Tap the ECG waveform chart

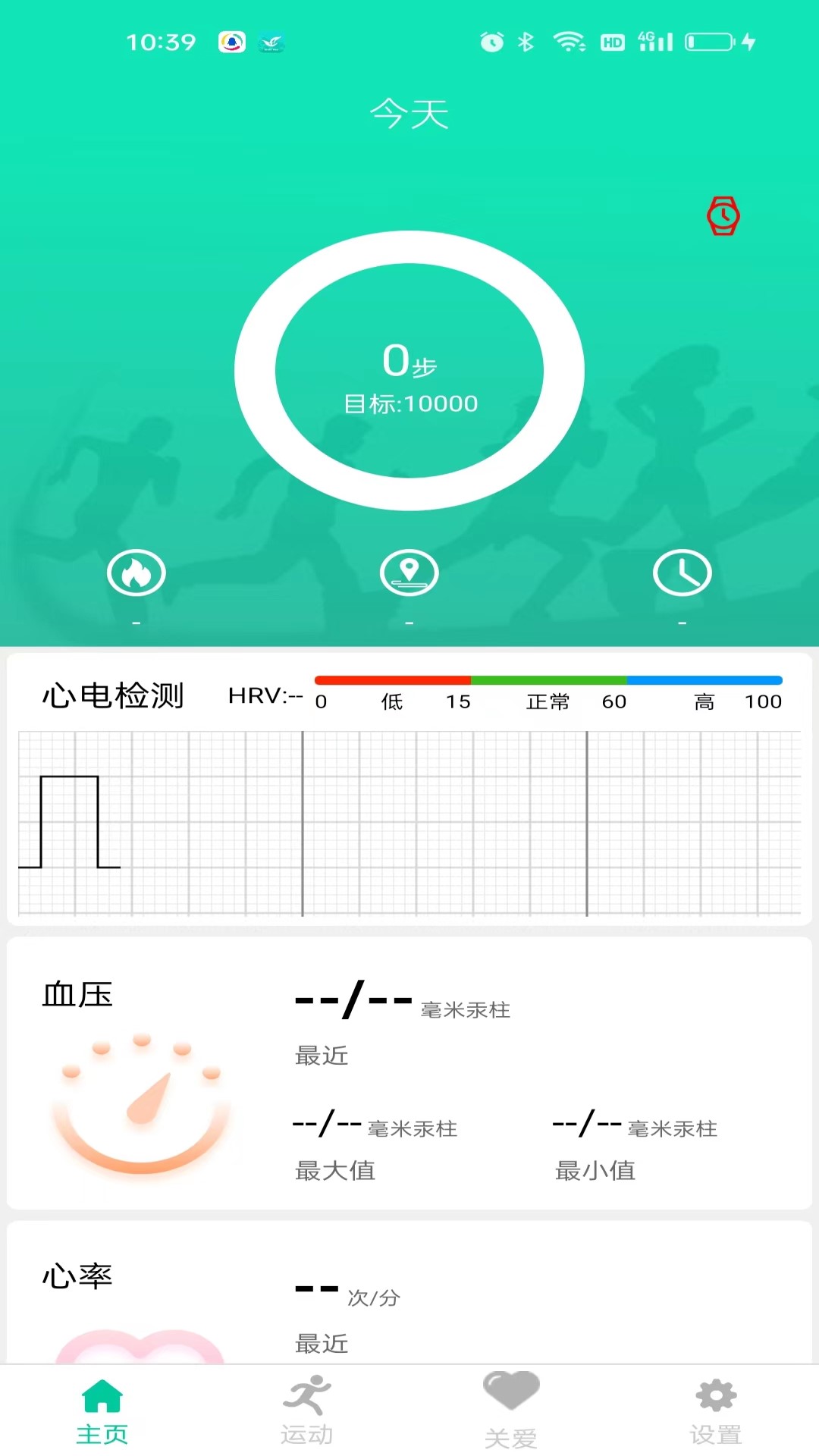[x=409, y=823]
